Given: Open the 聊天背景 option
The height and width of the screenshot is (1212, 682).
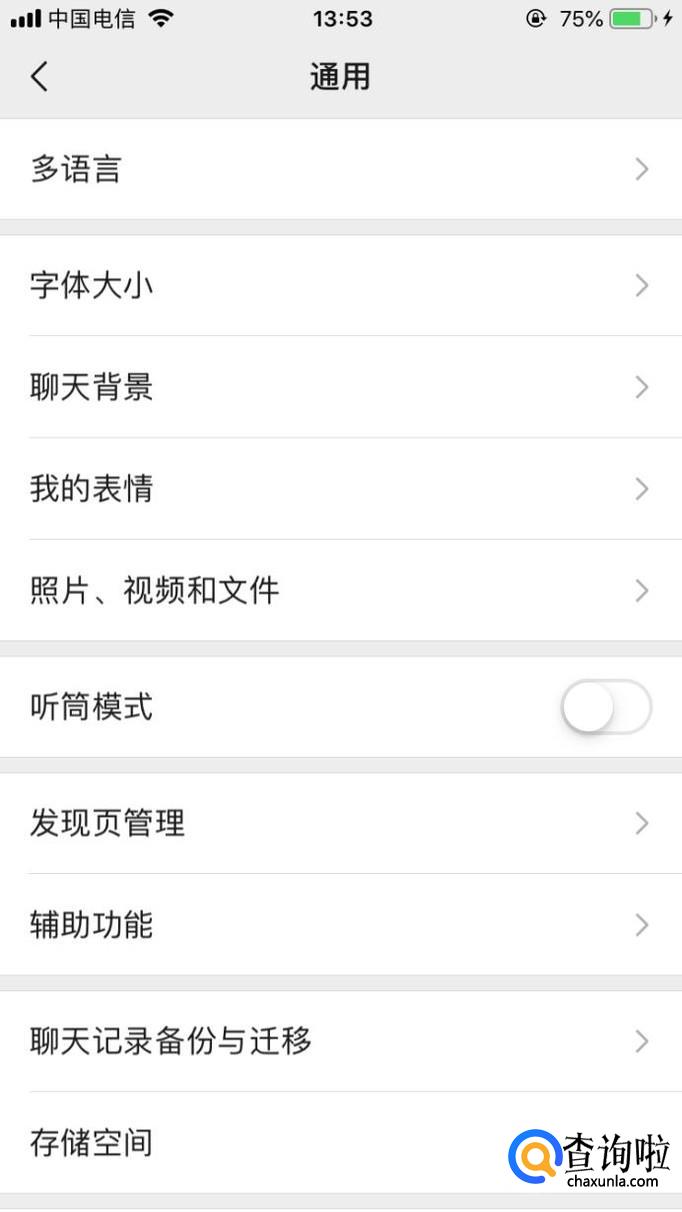Looking at the screenshot, I should point(340,387).
